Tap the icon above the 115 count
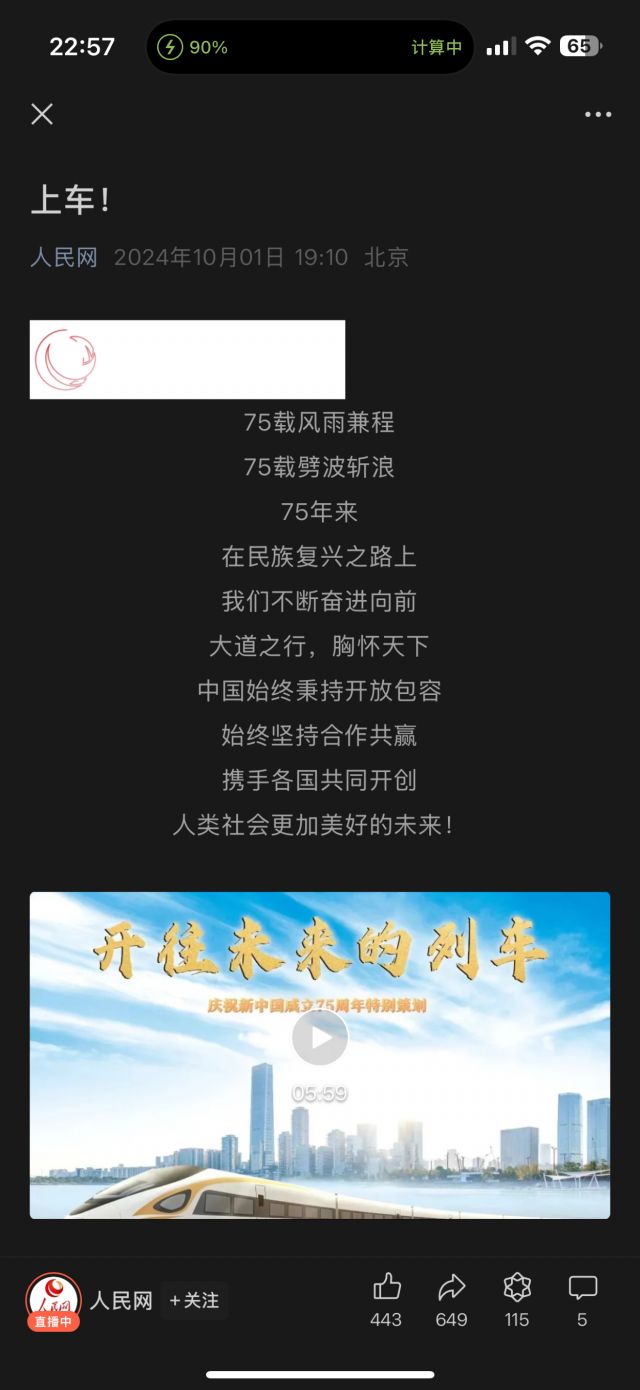This screenshot has width=640, height=1390. click(x=517, y=1287)
